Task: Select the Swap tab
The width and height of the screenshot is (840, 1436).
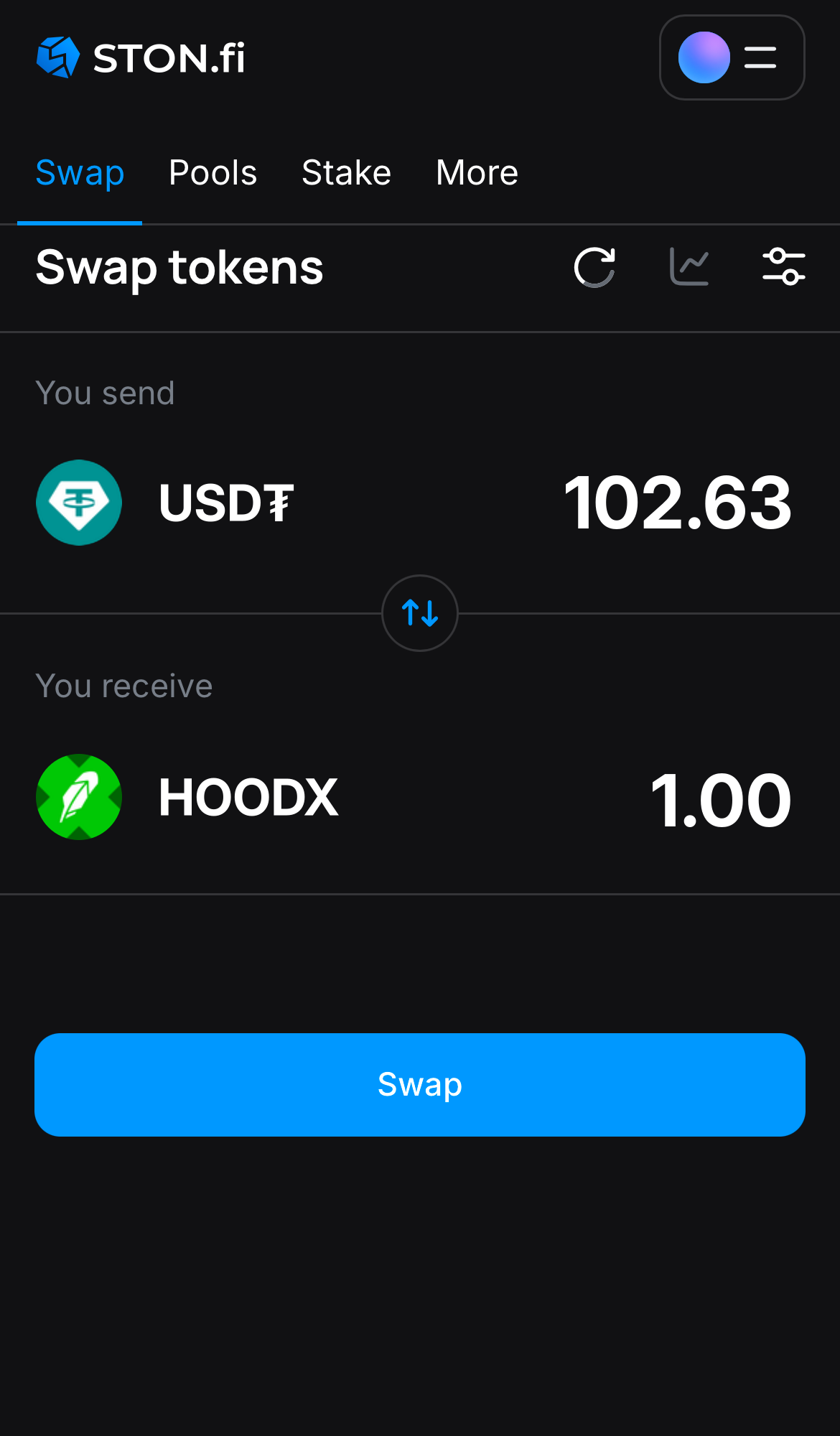Action: coord(80,173)
